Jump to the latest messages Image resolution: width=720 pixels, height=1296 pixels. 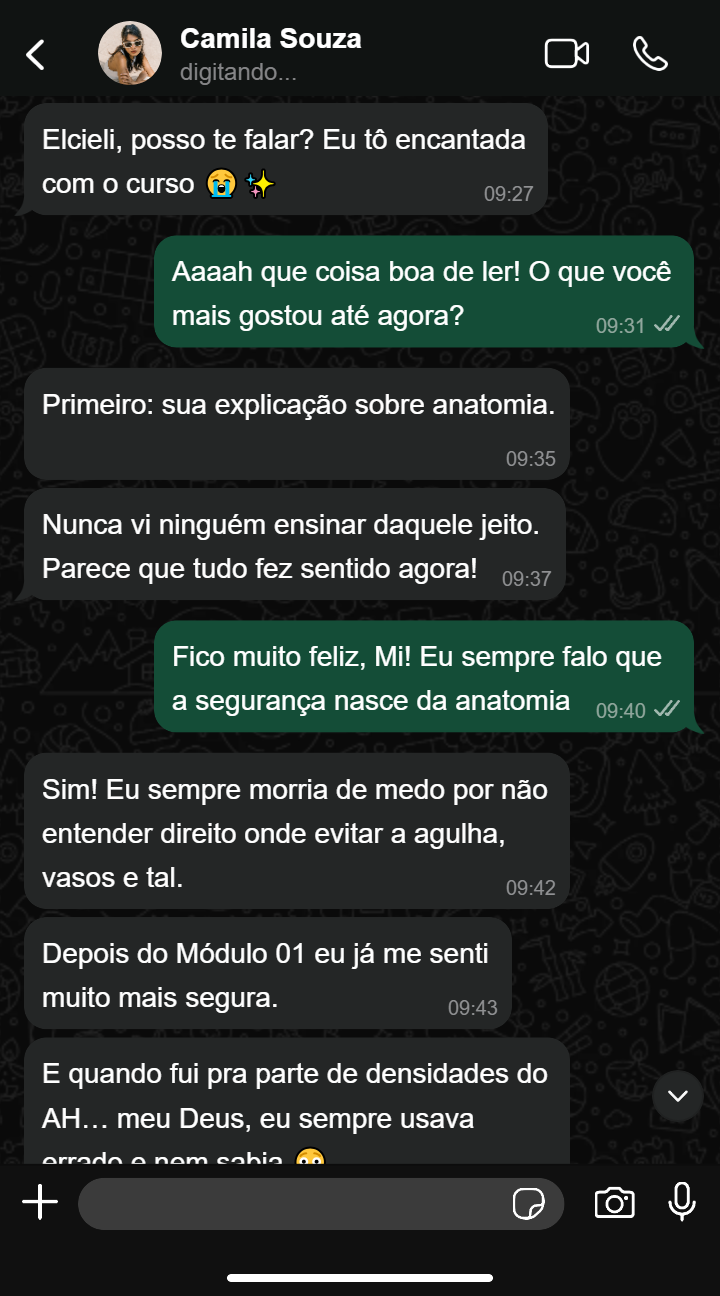(x=678, y=1095)
